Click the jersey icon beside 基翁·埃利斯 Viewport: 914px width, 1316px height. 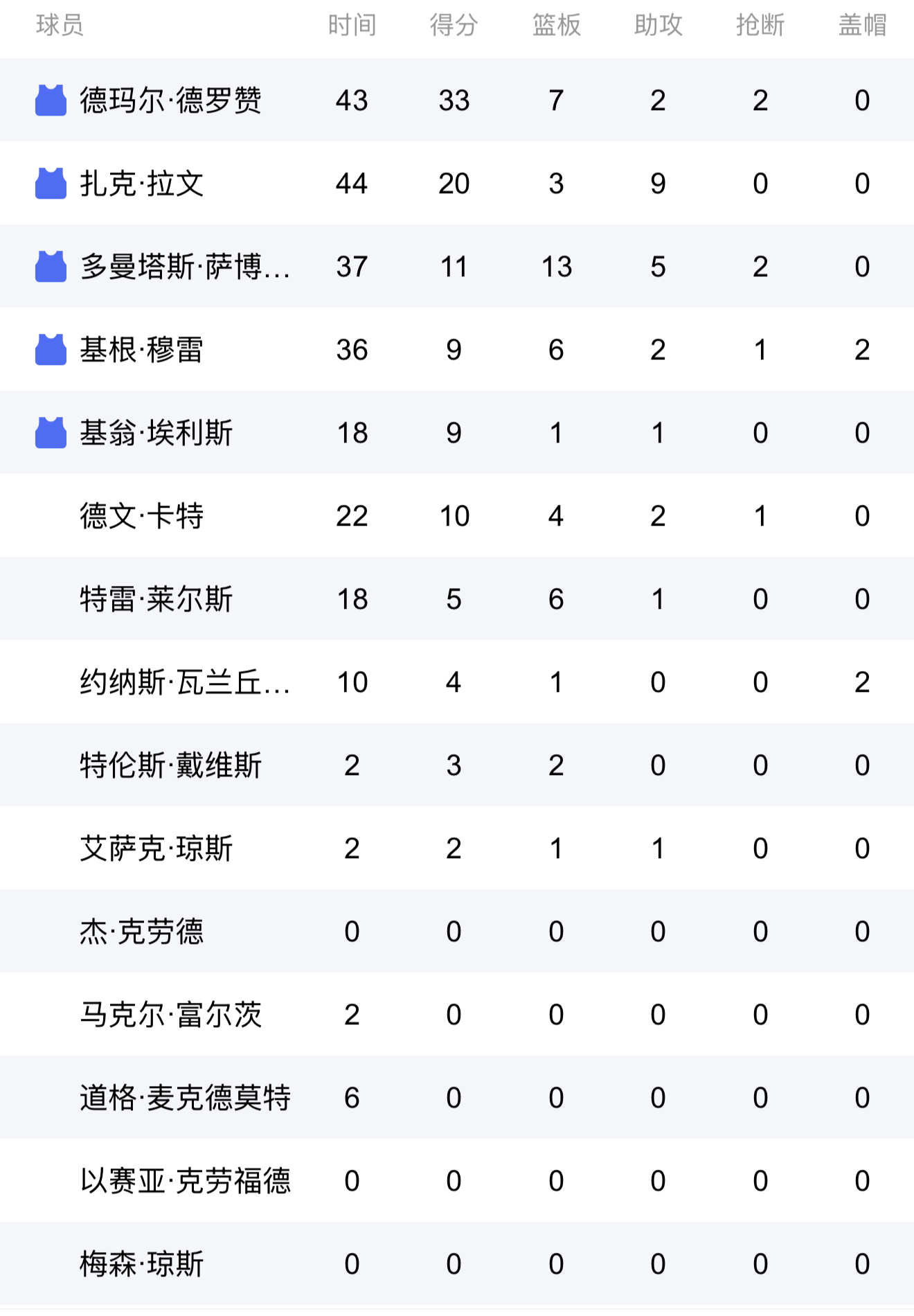coord(51,433)
